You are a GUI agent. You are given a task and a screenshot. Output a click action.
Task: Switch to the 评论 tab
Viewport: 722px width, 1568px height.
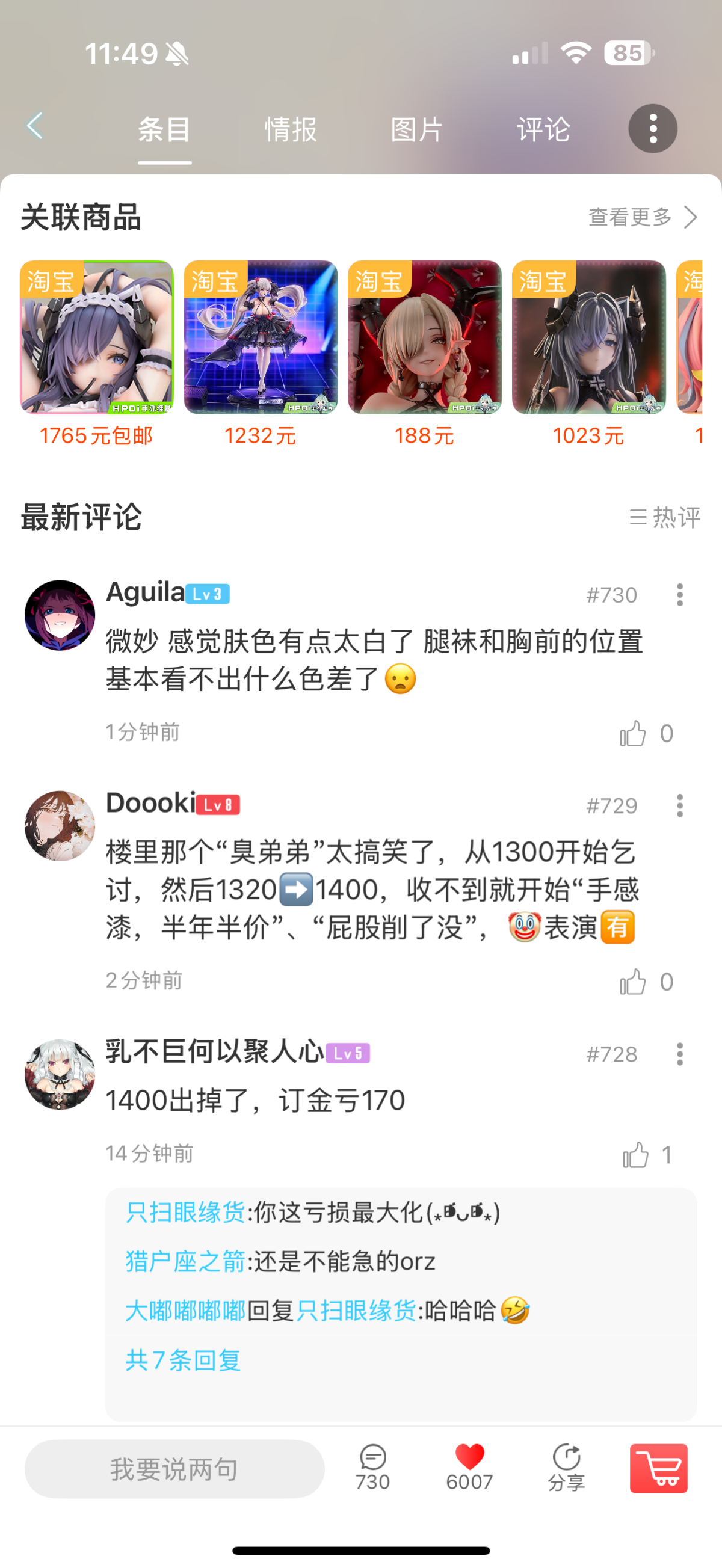(x=543, y=130)
